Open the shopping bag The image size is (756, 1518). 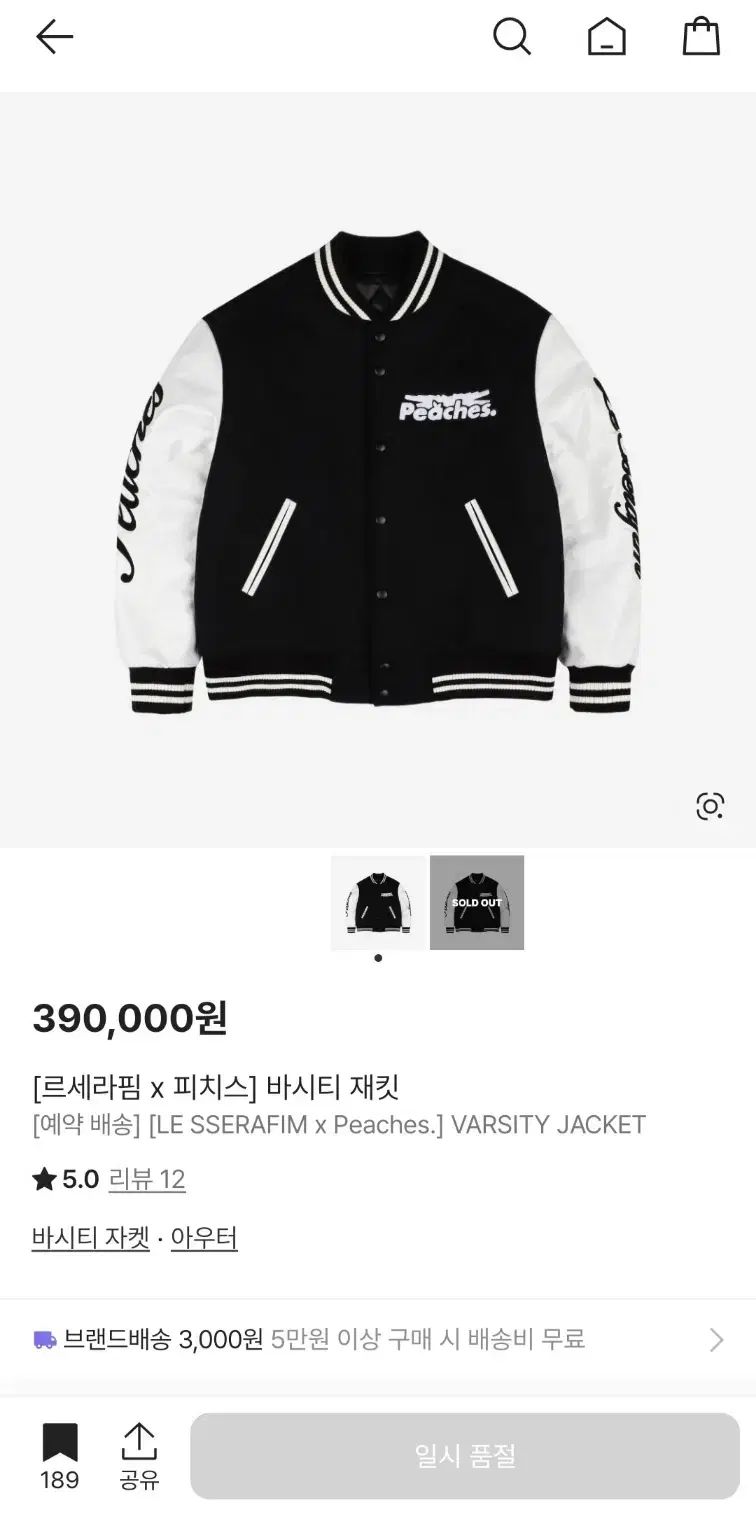coord(701,38)
